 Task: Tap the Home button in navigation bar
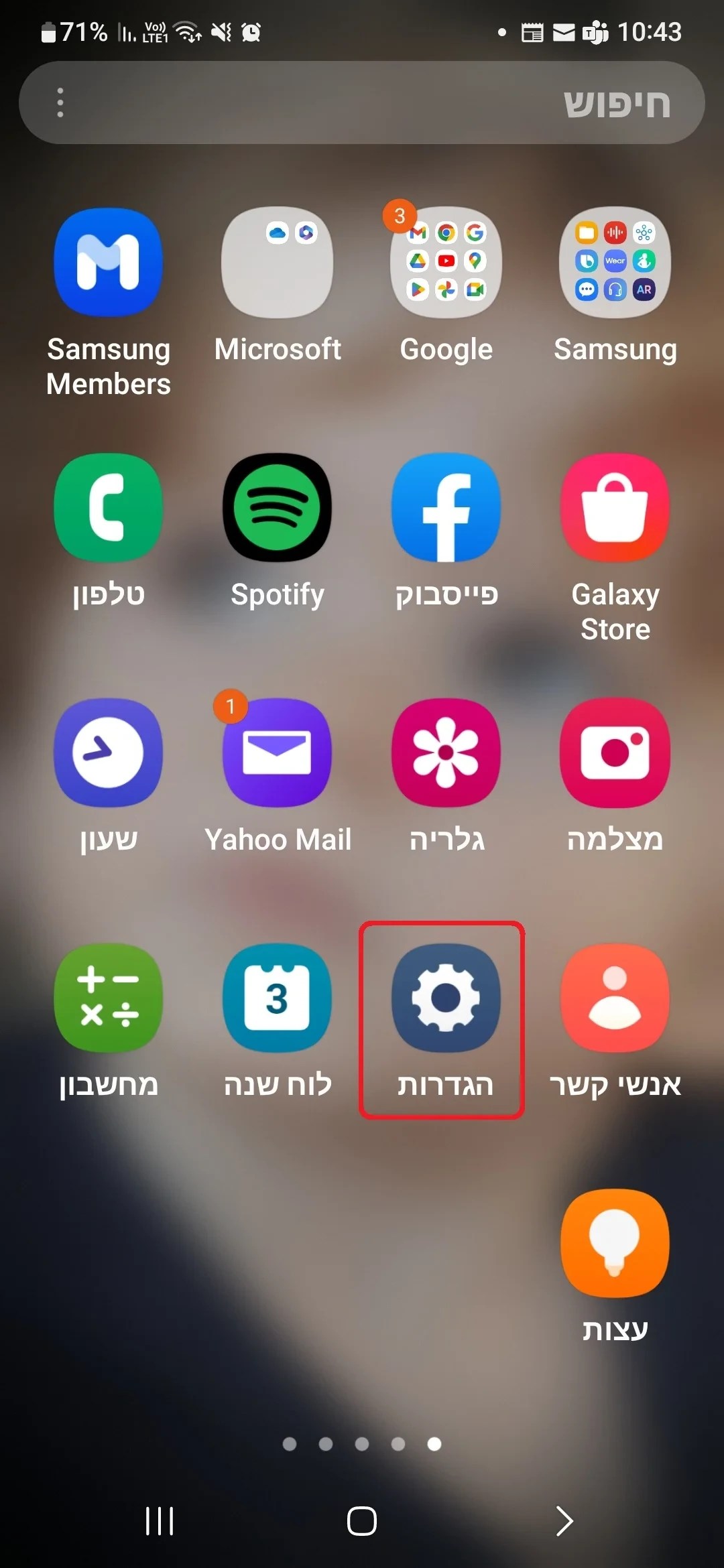pos(361,1521)
